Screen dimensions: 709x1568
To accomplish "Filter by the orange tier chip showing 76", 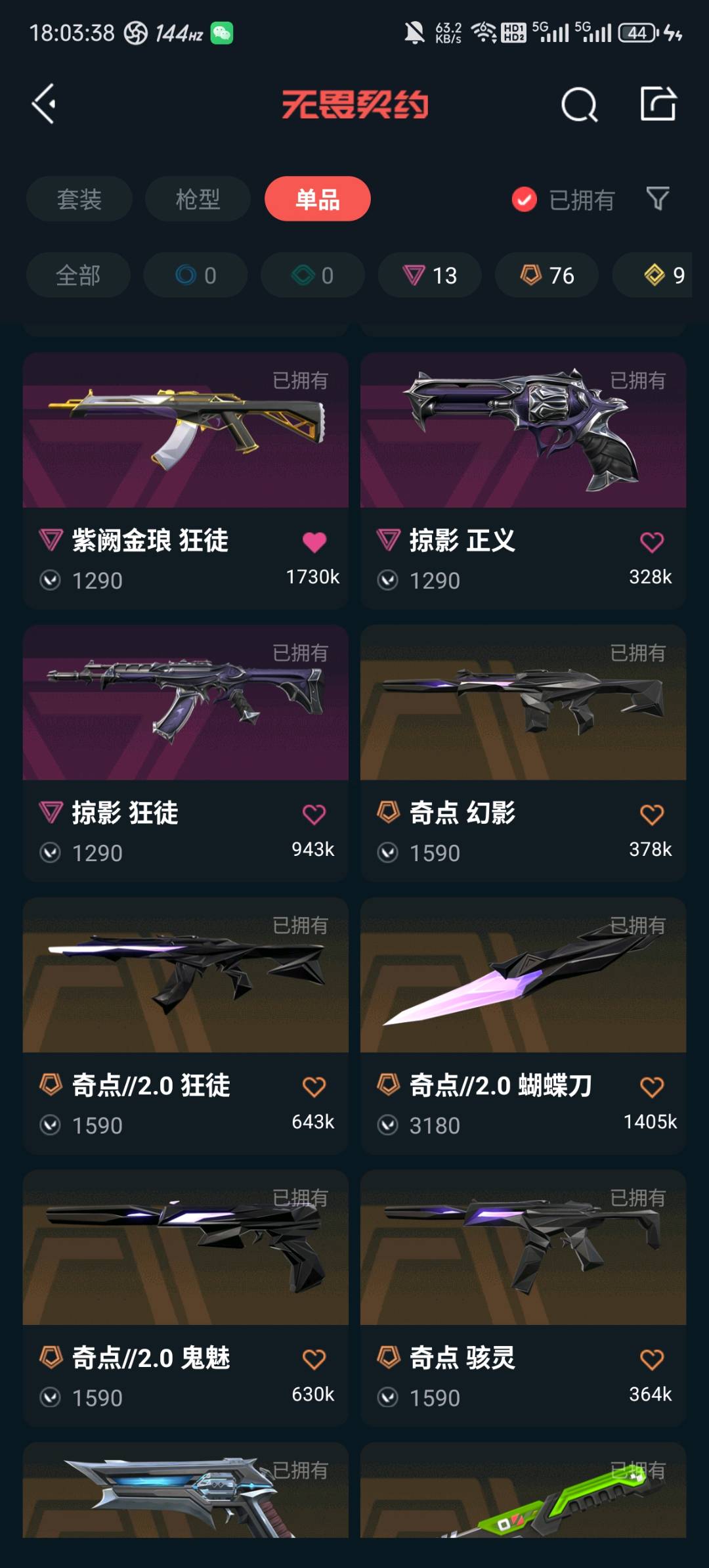I will click(547, 275).
